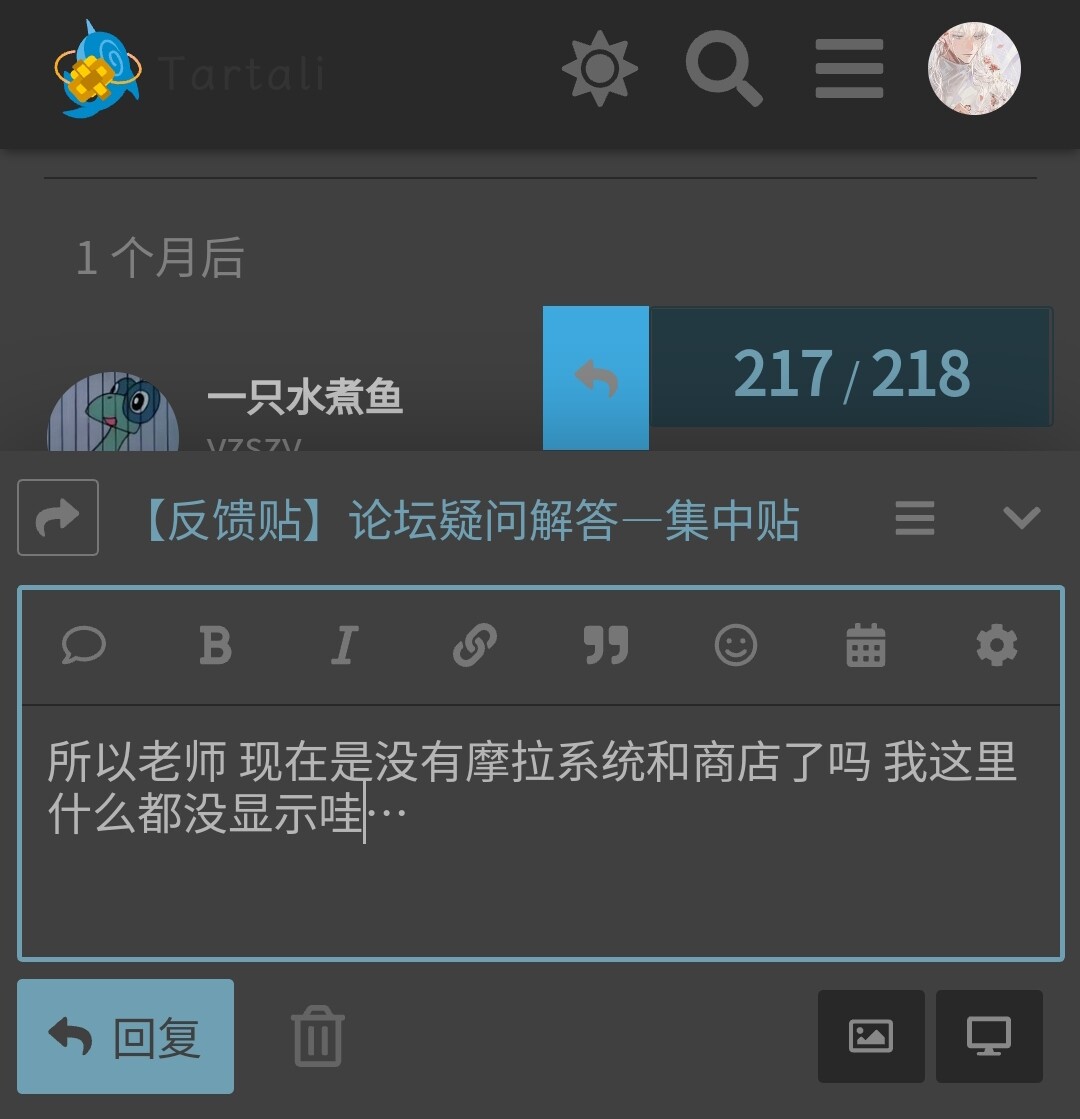Image resolution: width=1080 pixels, height=1119 pixels.
Task: Open the Tartali forum home logo
Action: point(97,69)
